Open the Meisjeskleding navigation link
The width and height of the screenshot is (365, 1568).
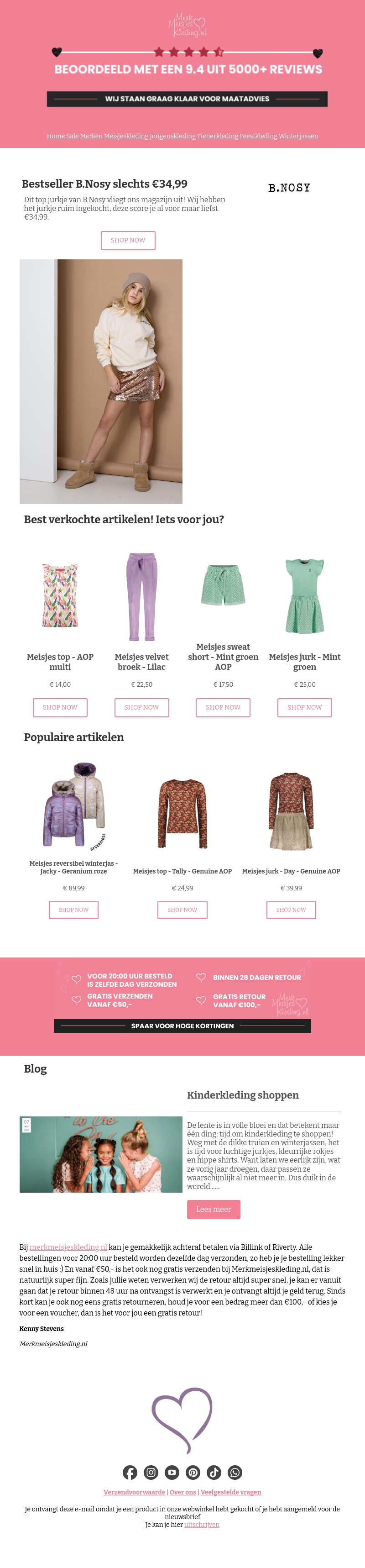[x=126, y=136]
